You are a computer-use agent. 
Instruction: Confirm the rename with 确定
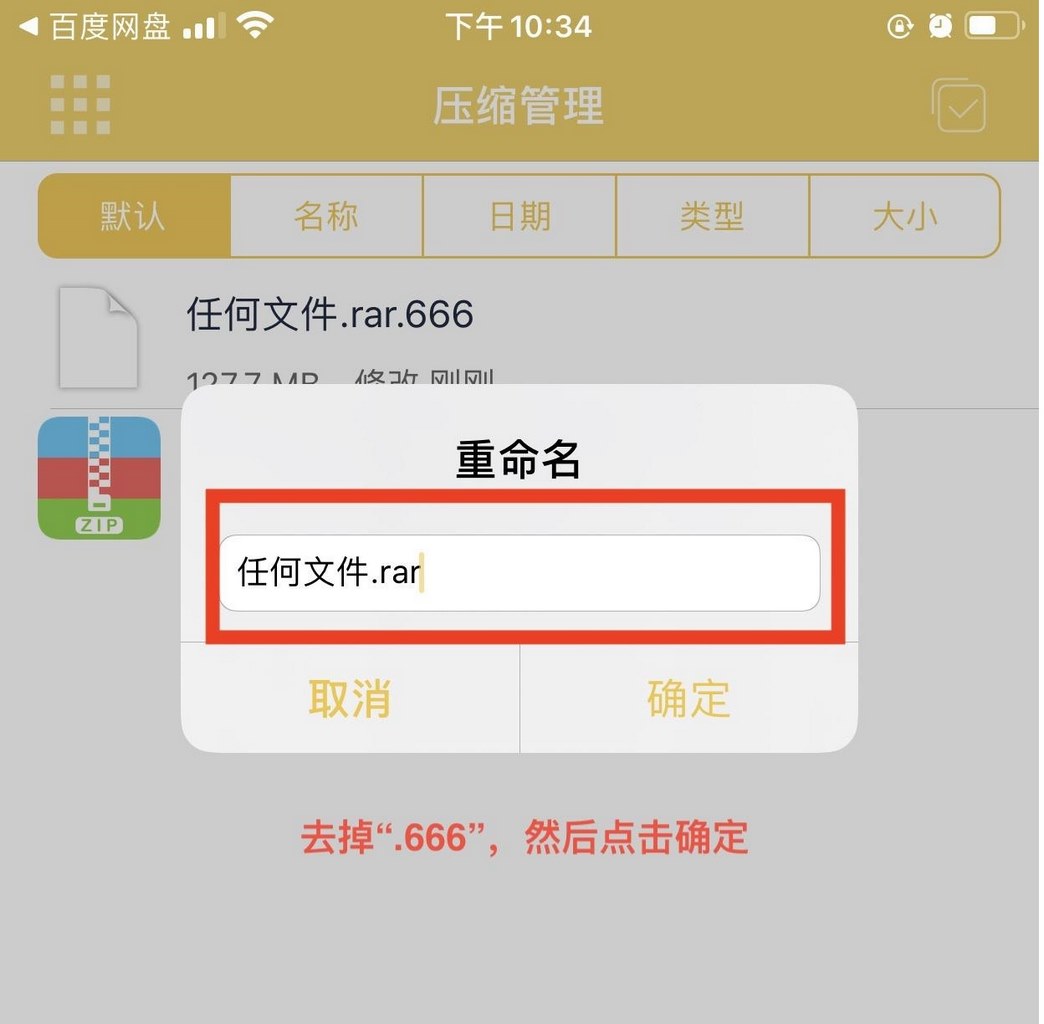point(688,699)
